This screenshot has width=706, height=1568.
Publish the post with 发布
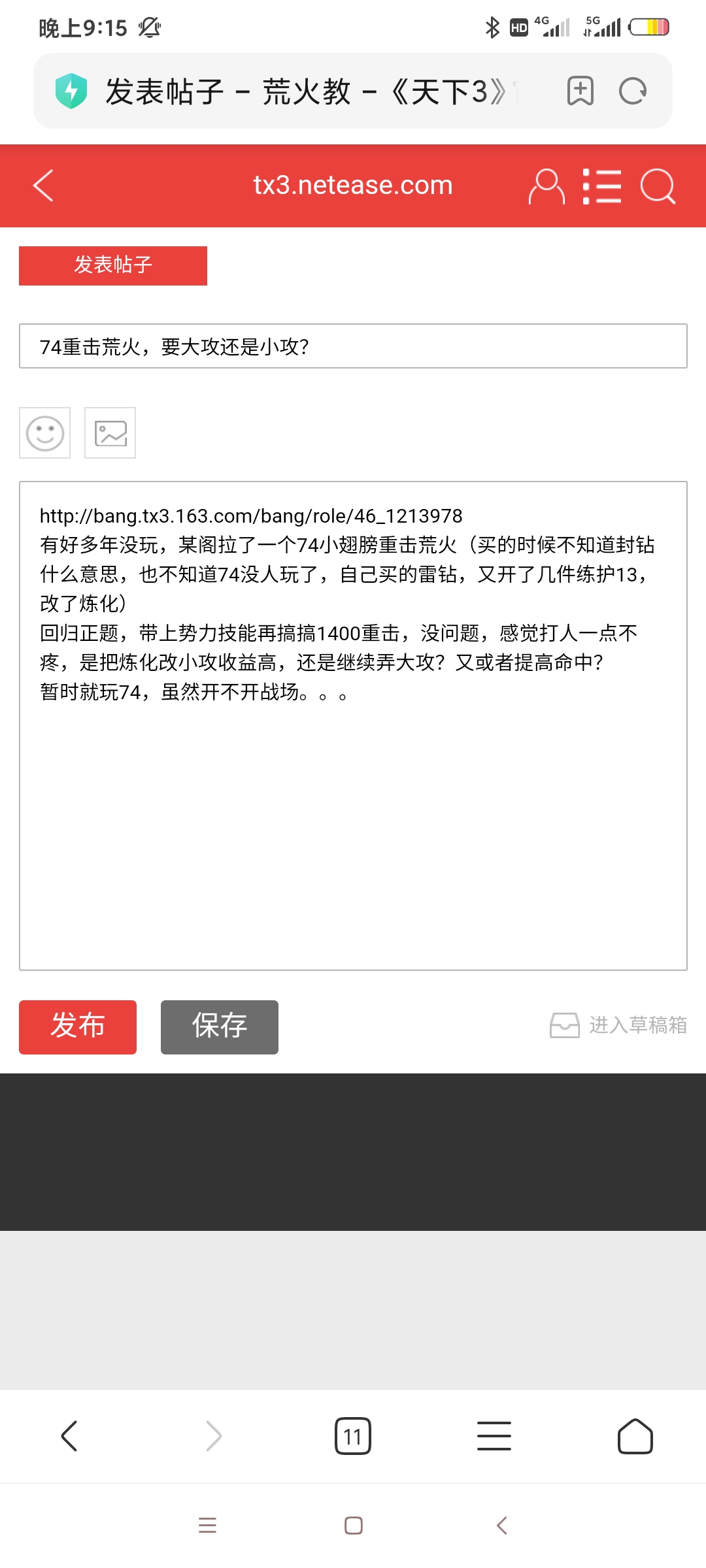78,1026
